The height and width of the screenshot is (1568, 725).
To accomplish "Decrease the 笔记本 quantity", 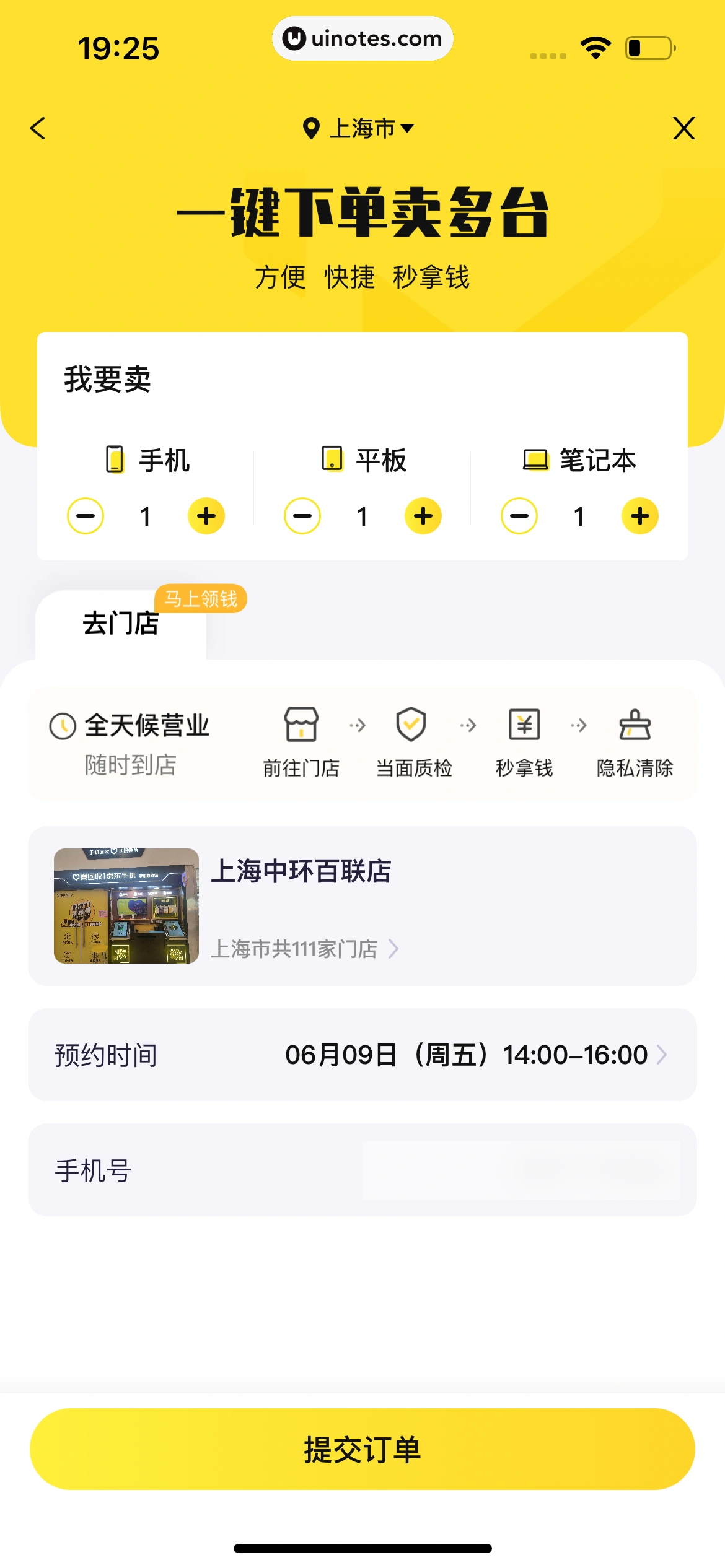I will tap(519, 516).
